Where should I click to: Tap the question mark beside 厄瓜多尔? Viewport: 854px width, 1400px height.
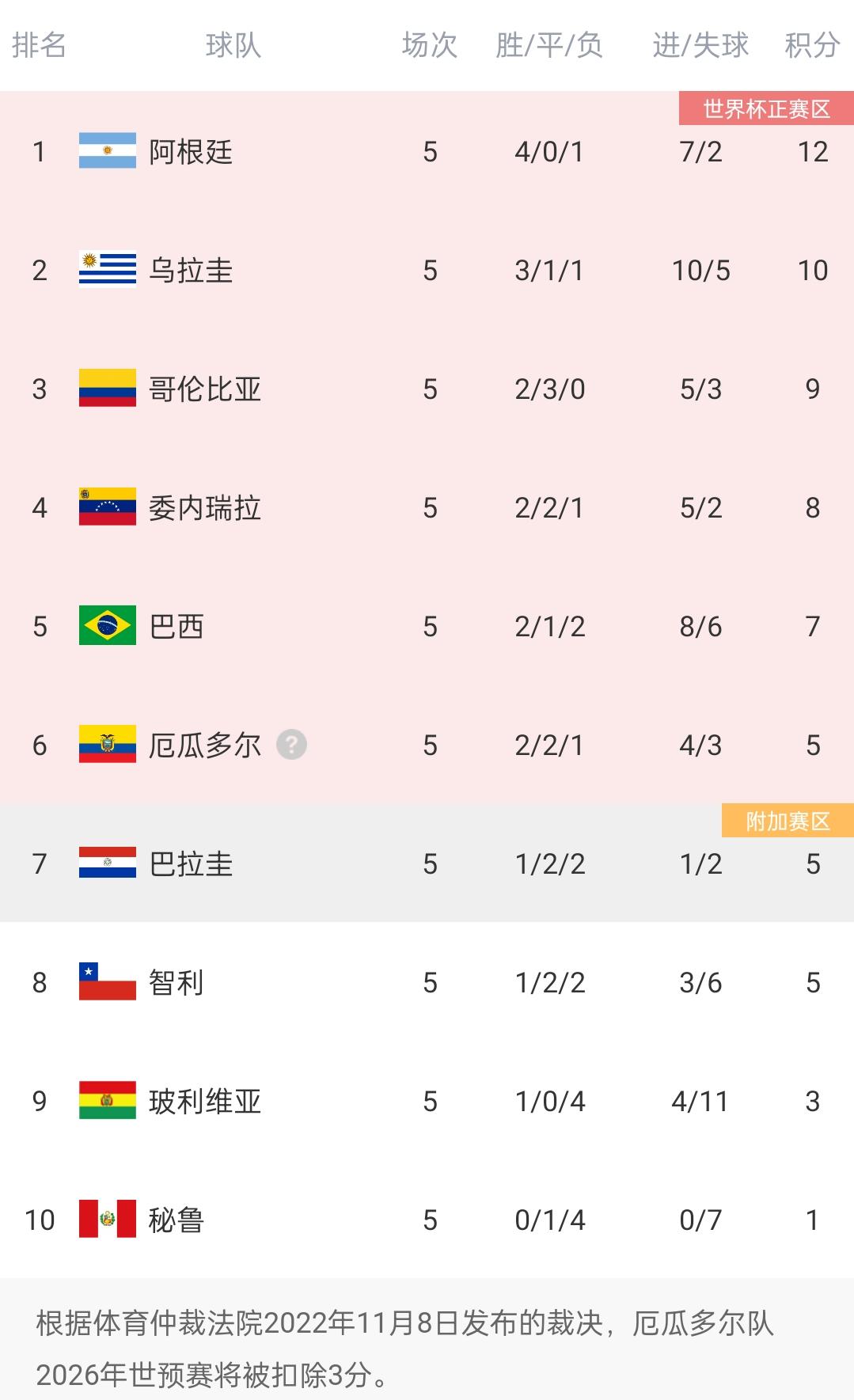pos(291,745)
